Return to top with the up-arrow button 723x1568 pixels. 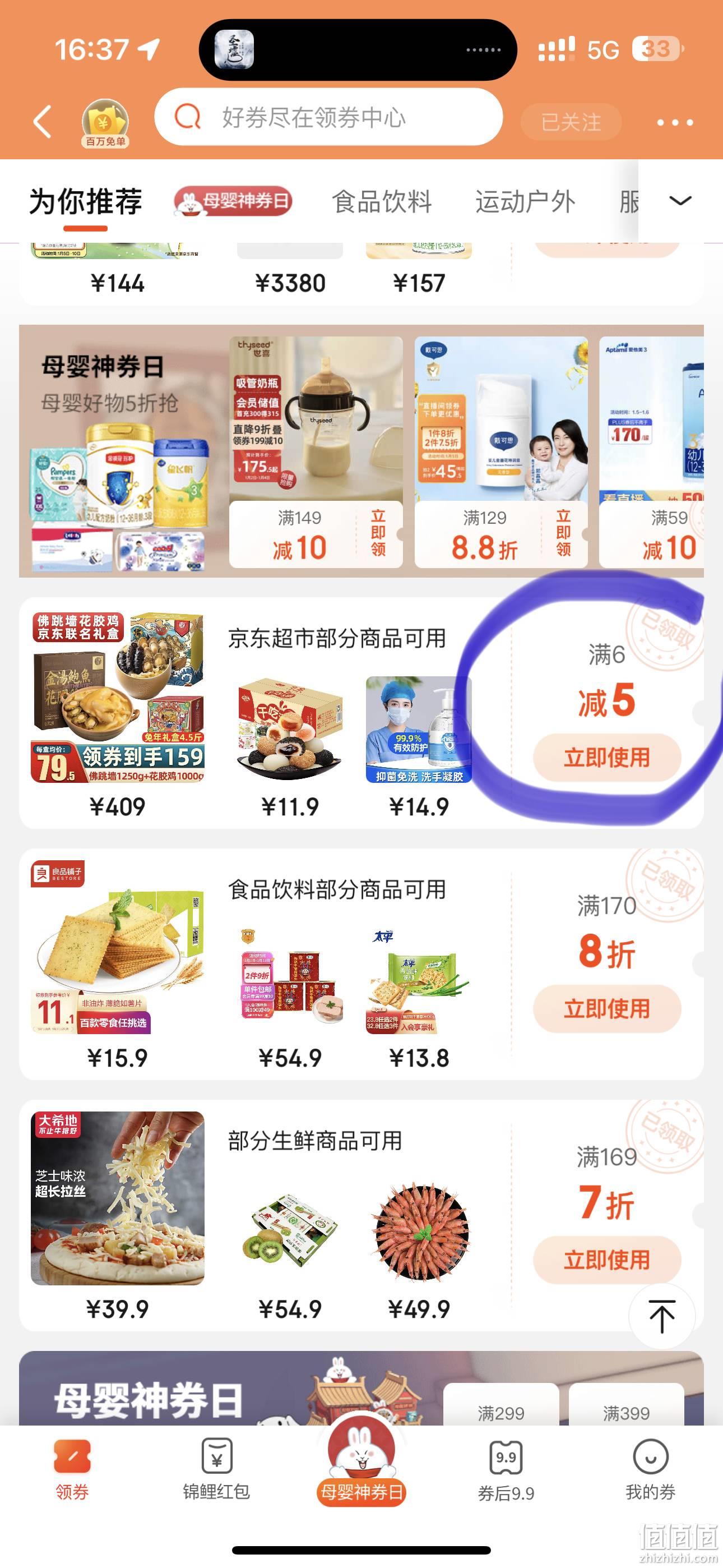(661, 1316)
